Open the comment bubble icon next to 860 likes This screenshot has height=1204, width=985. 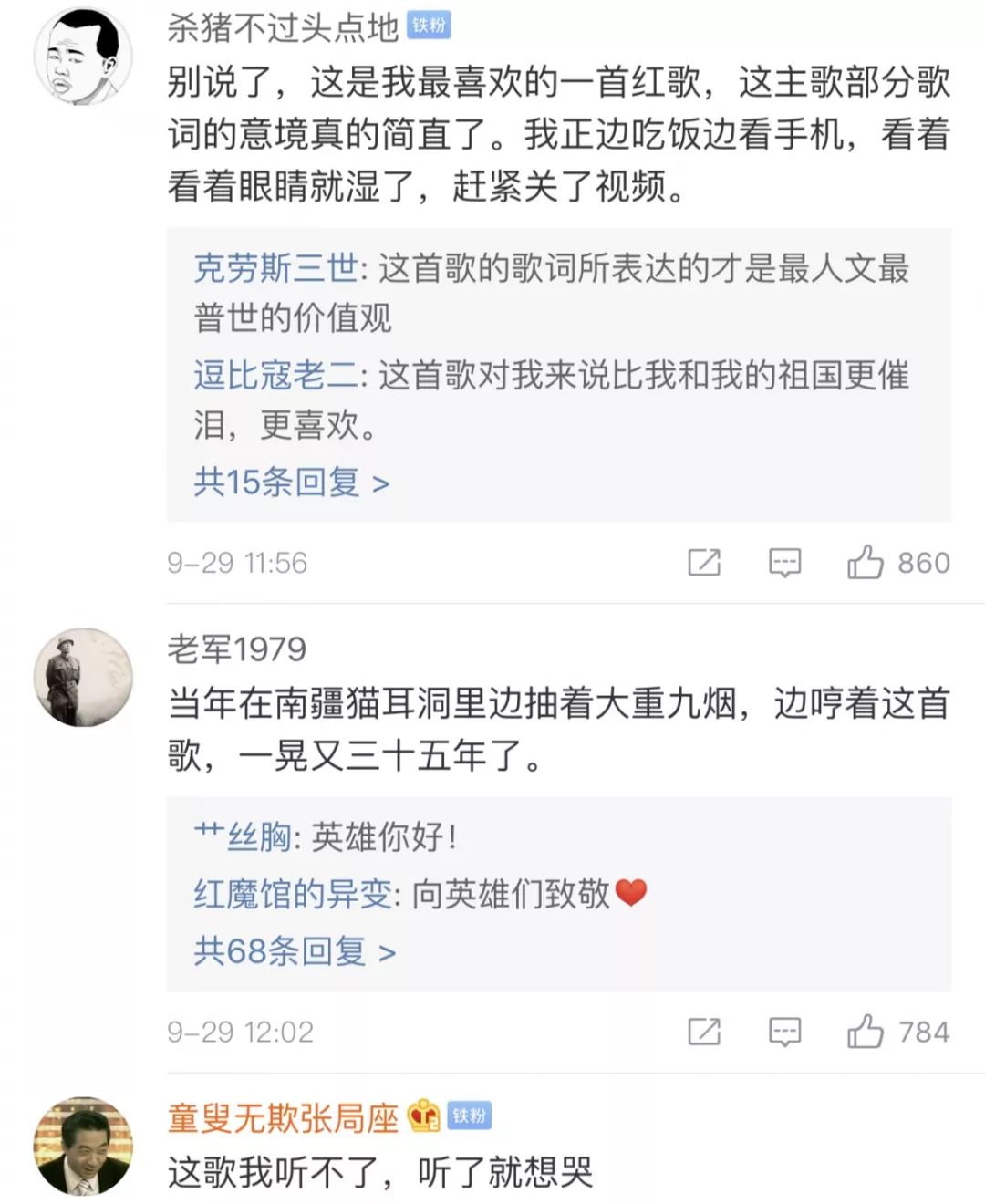click(x=783, y=563)
